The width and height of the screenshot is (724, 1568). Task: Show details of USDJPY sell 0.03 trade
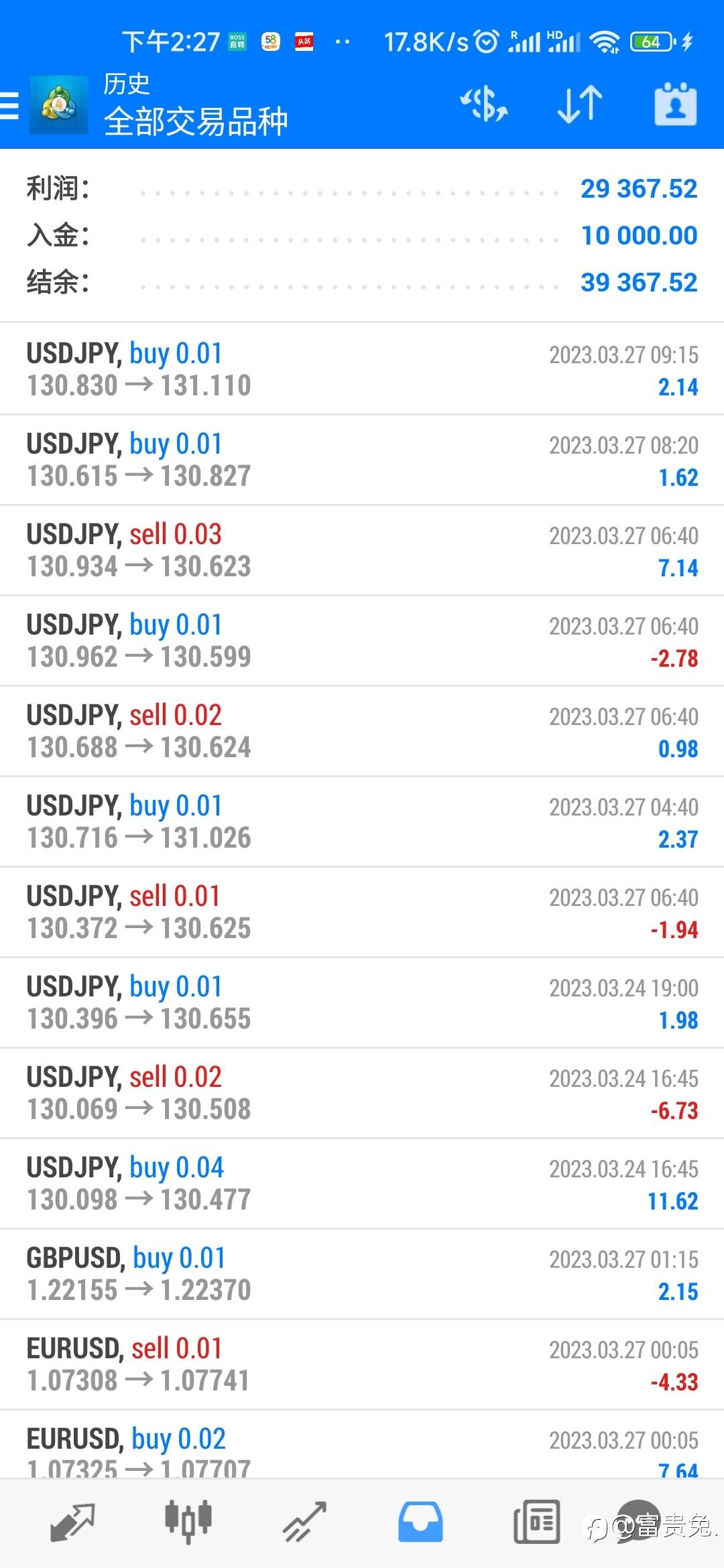[362, 550]
